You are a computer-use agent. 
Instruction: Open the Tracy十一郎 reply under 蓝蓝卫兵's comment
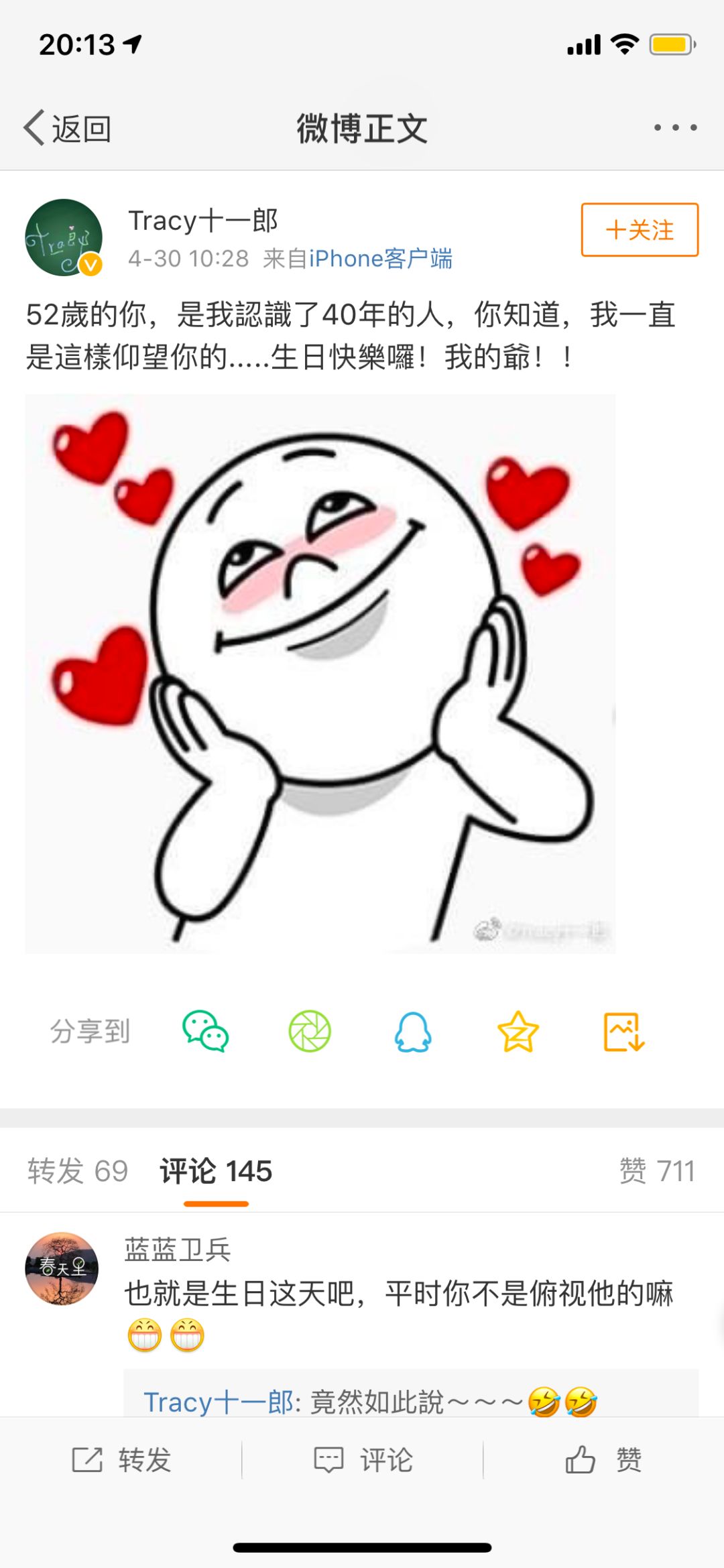point(369,1402)
